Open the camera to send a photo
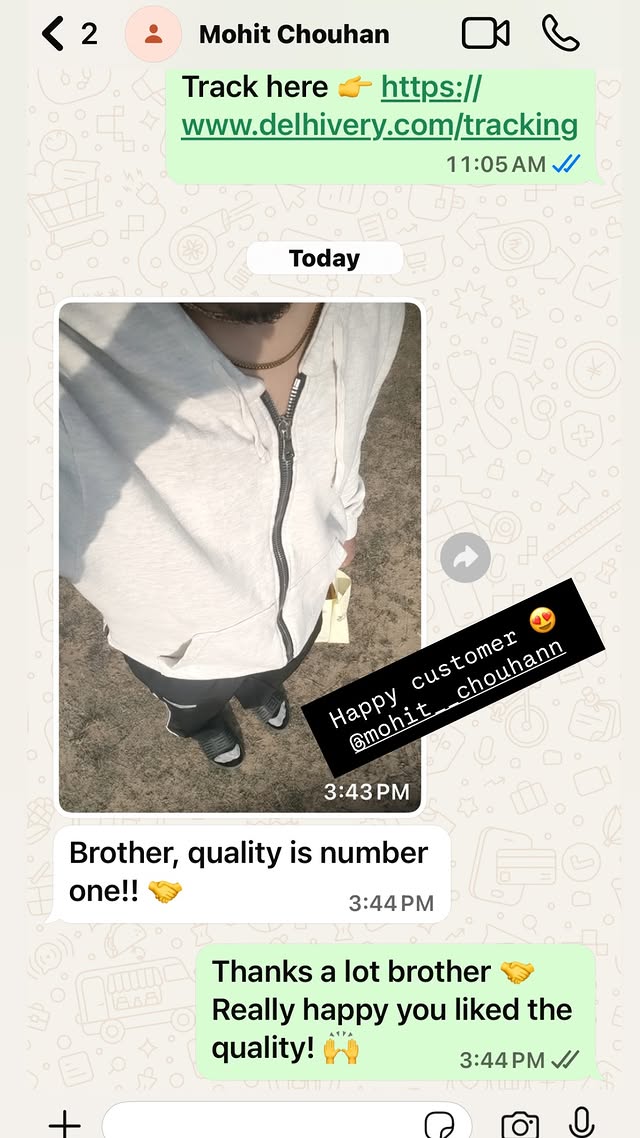The width and height of the screenshot is (640, 1138). tap(520, 1123)
